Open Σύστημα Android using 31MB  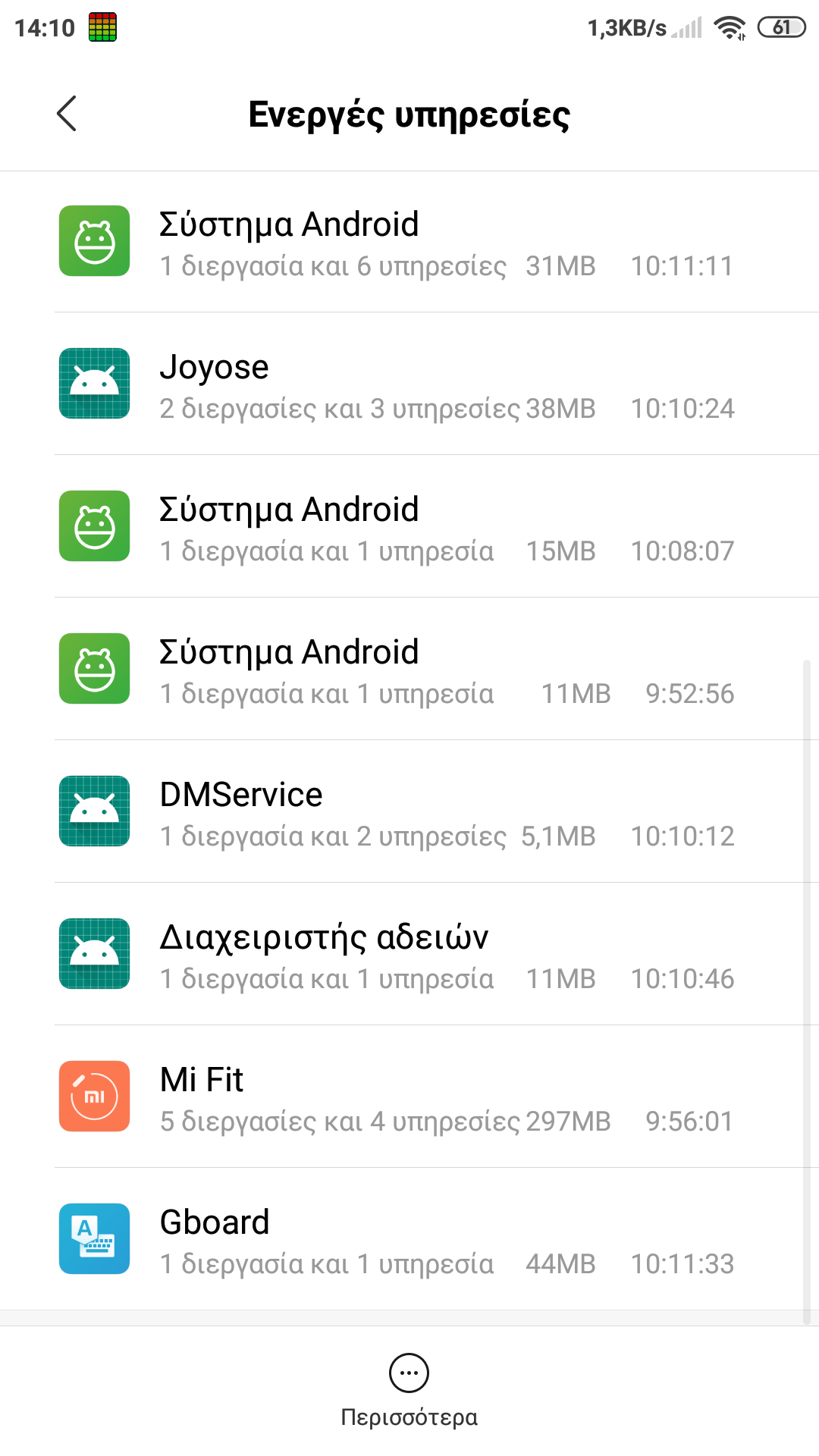click(409, 242)
